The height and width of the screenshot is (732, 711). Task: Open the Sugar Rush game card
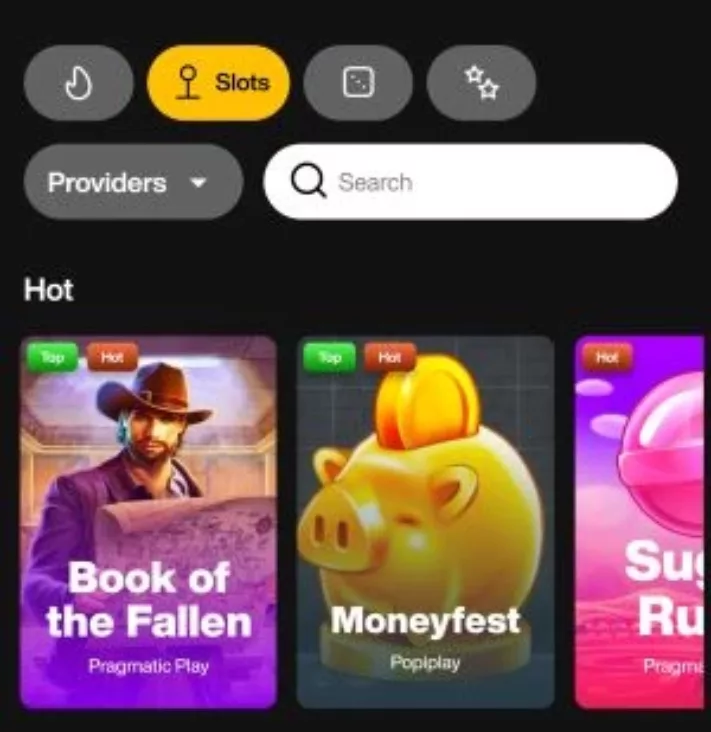click(x=640, y=522)
